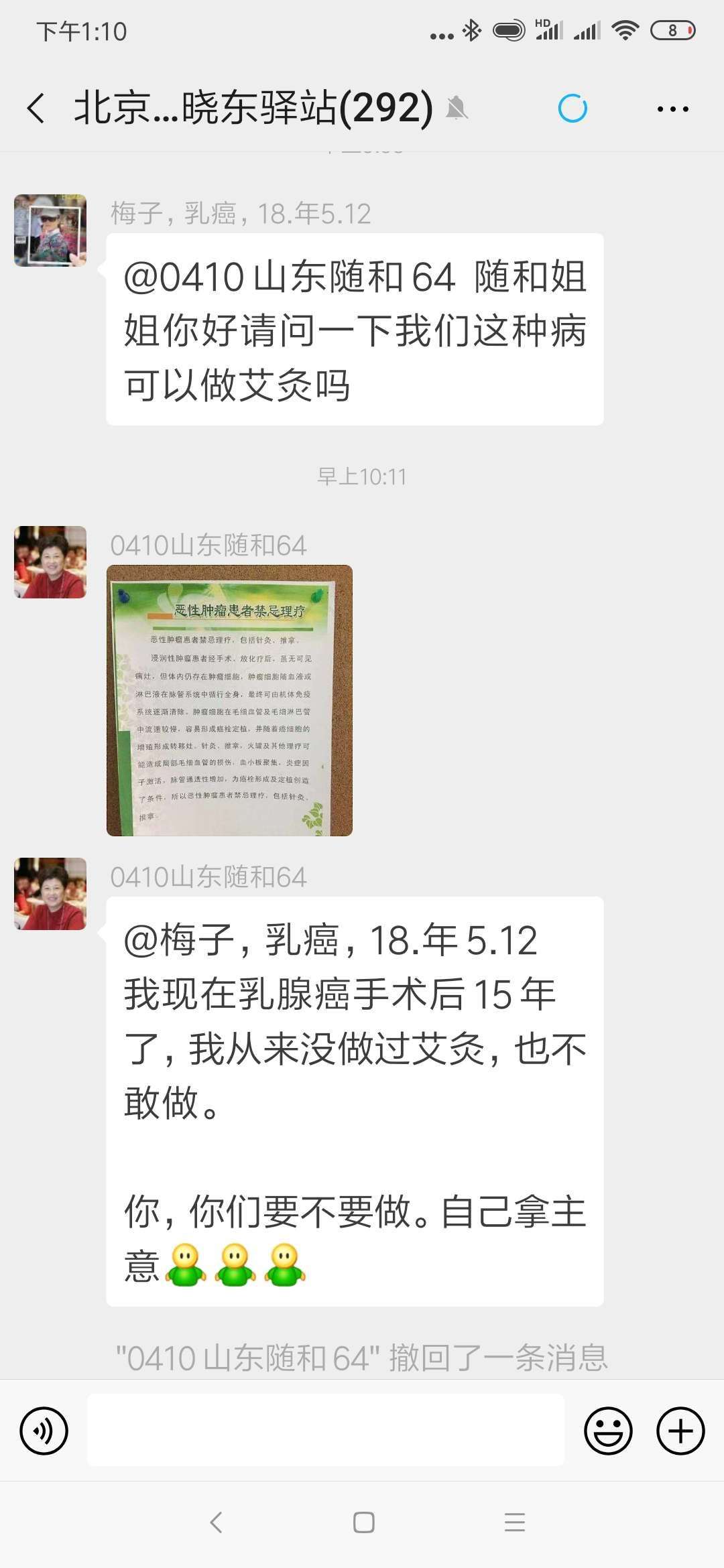
Task: Open the group chat overflow menu
Action: coord(672,109)
